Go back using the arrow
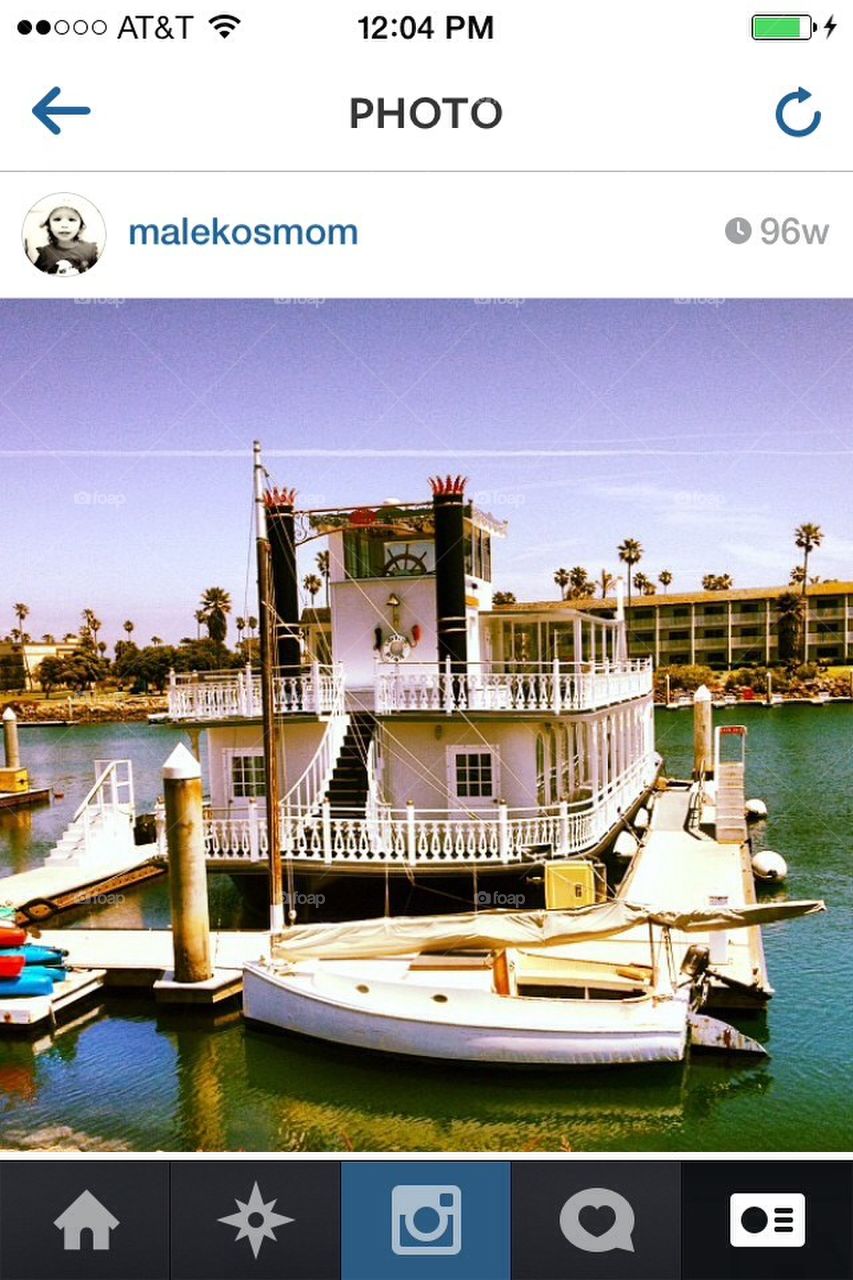Screen dimensions: 853x1280 (61, 111)
